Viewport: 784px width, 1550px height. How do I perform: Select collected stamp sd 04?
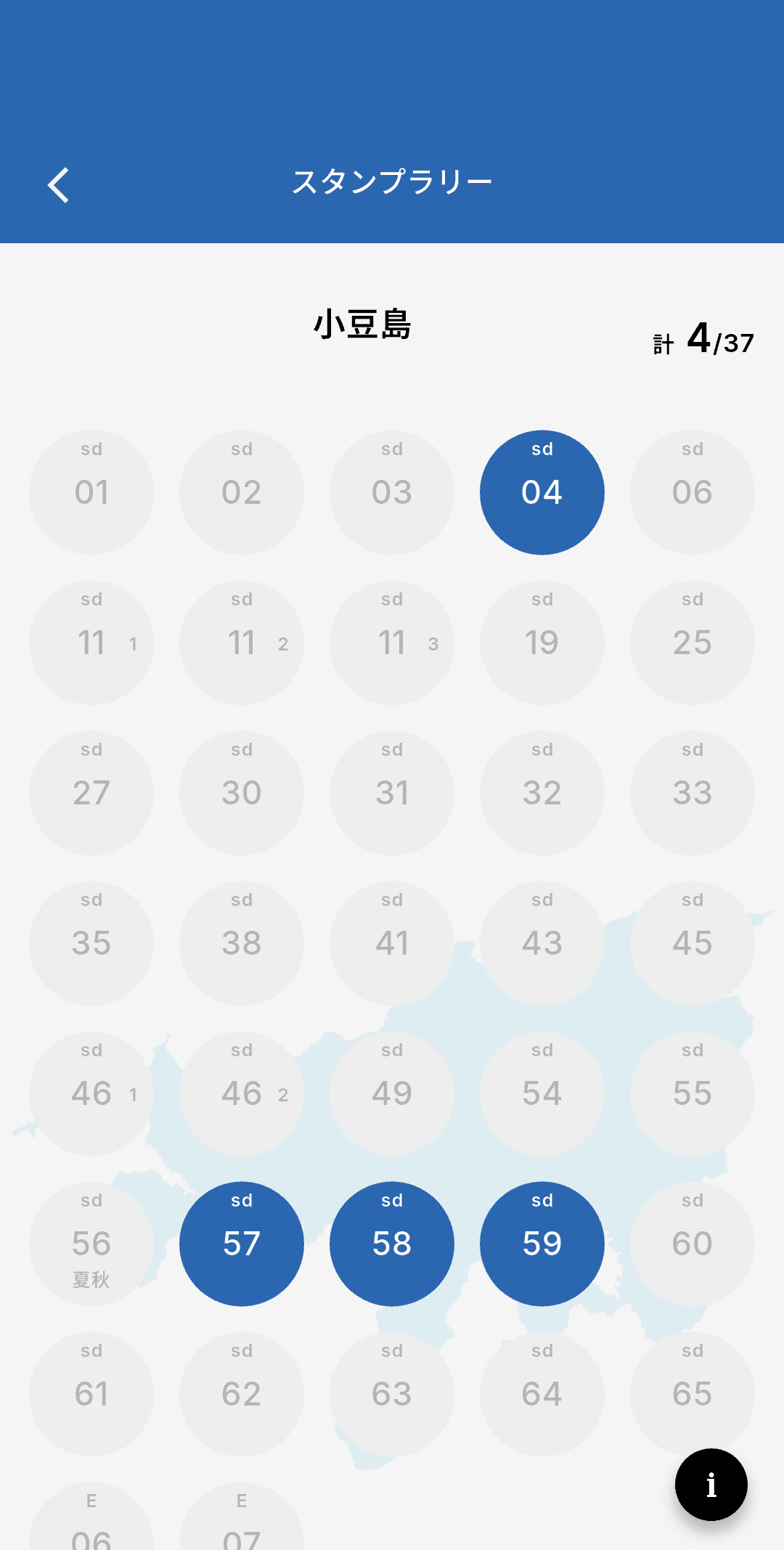542,493
